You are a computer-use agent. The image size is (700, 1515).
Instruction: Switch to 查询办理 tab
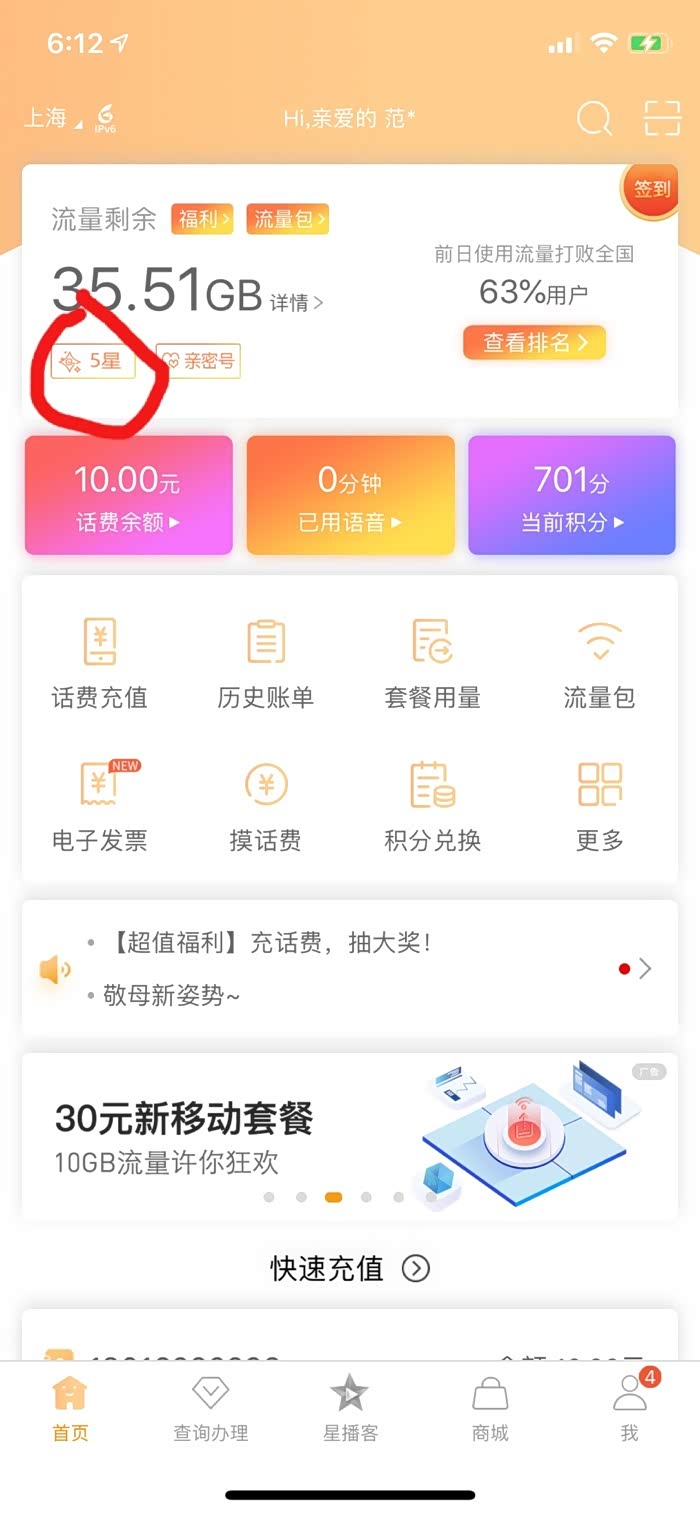[210, 1408]
